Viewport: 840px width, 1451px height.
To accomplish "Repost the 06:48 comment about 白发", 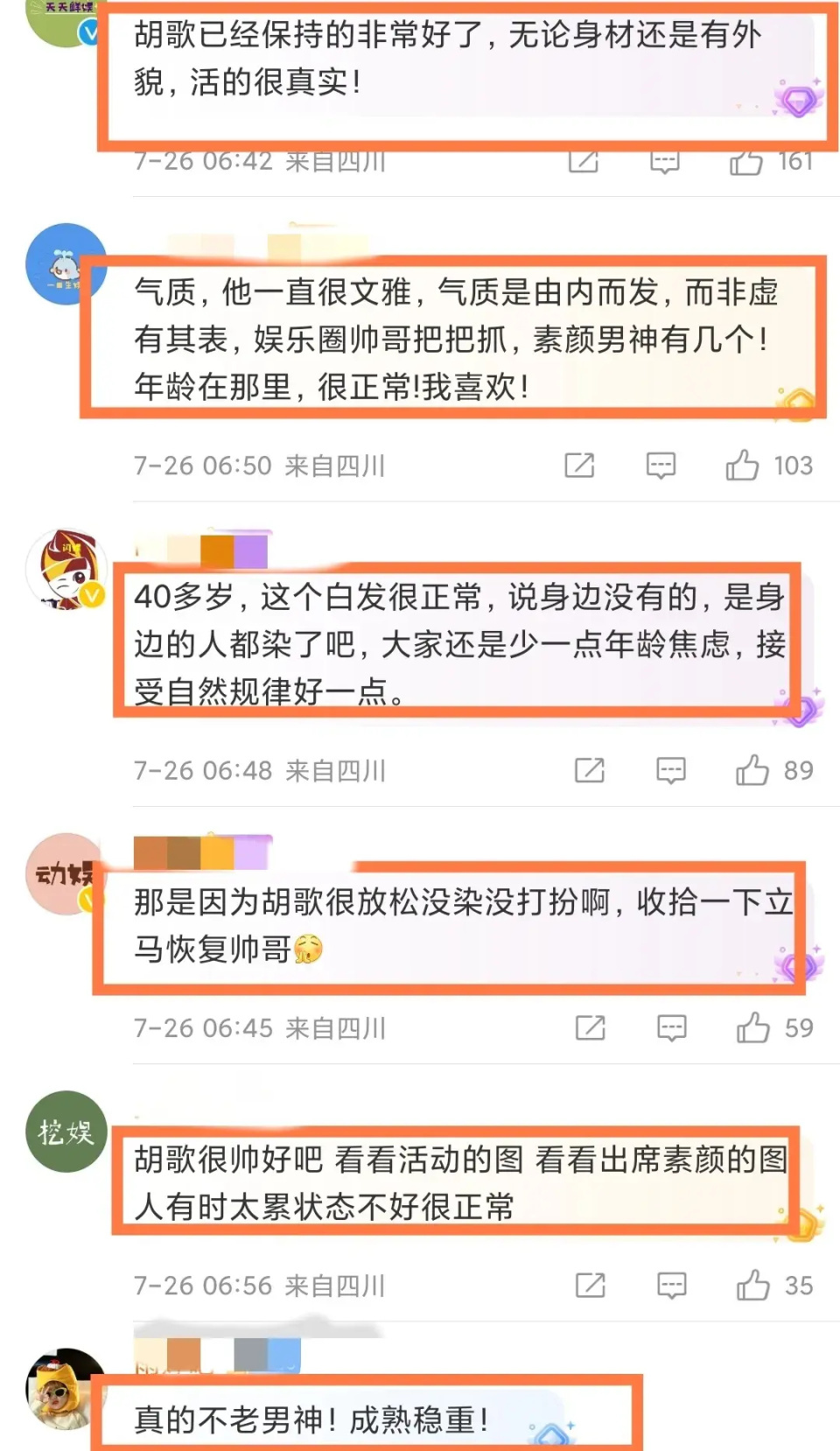I will 590,770.
